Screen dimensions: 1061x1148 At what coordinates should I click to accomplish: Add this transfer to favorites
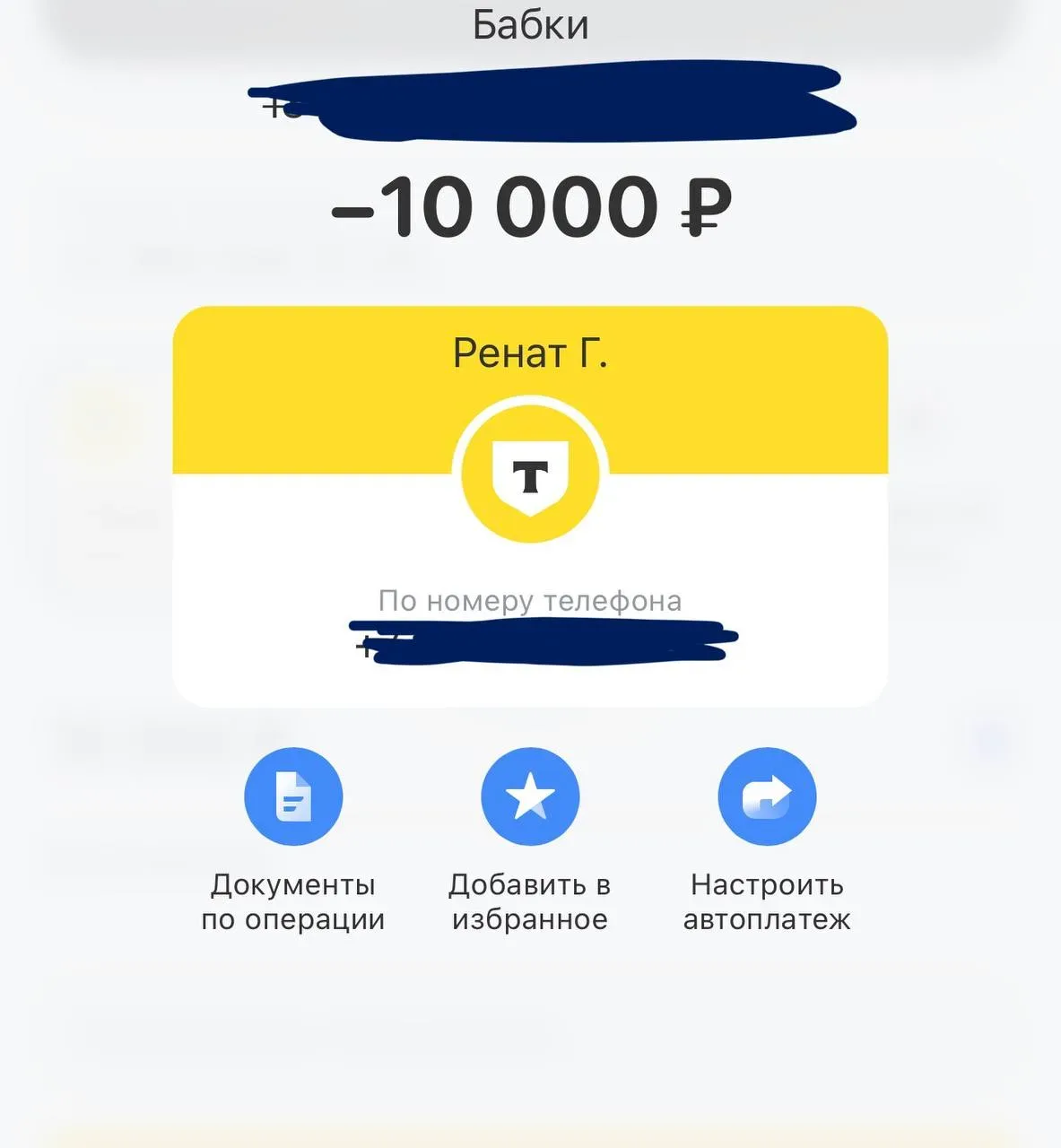530,796
